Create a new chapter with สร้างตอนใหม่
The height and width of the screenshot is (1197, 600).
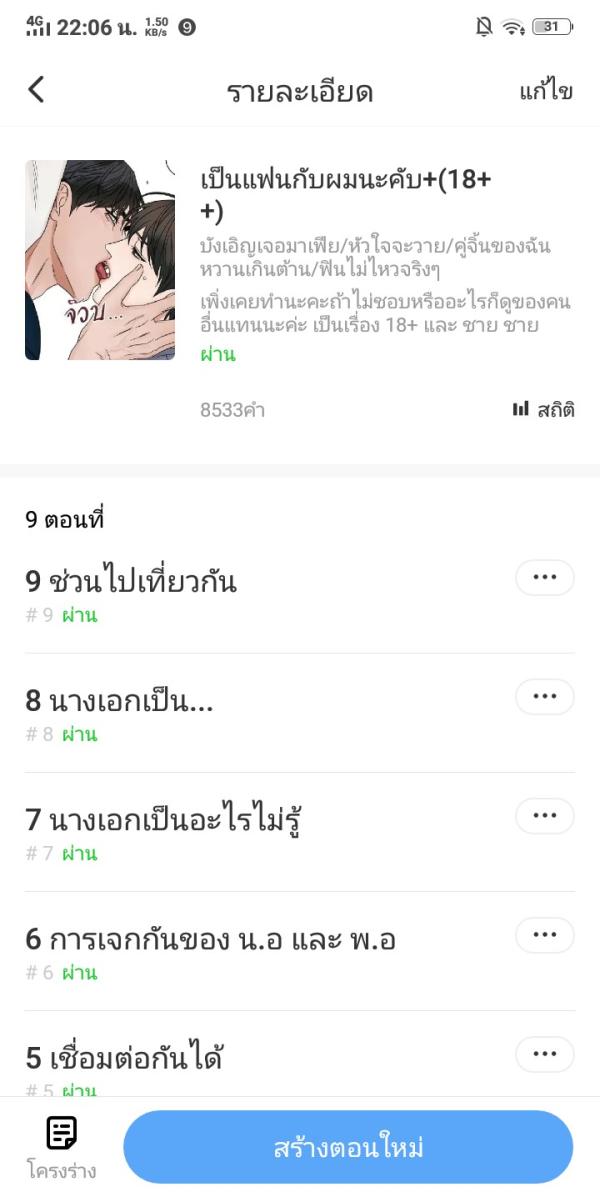tap(348, 1147)
